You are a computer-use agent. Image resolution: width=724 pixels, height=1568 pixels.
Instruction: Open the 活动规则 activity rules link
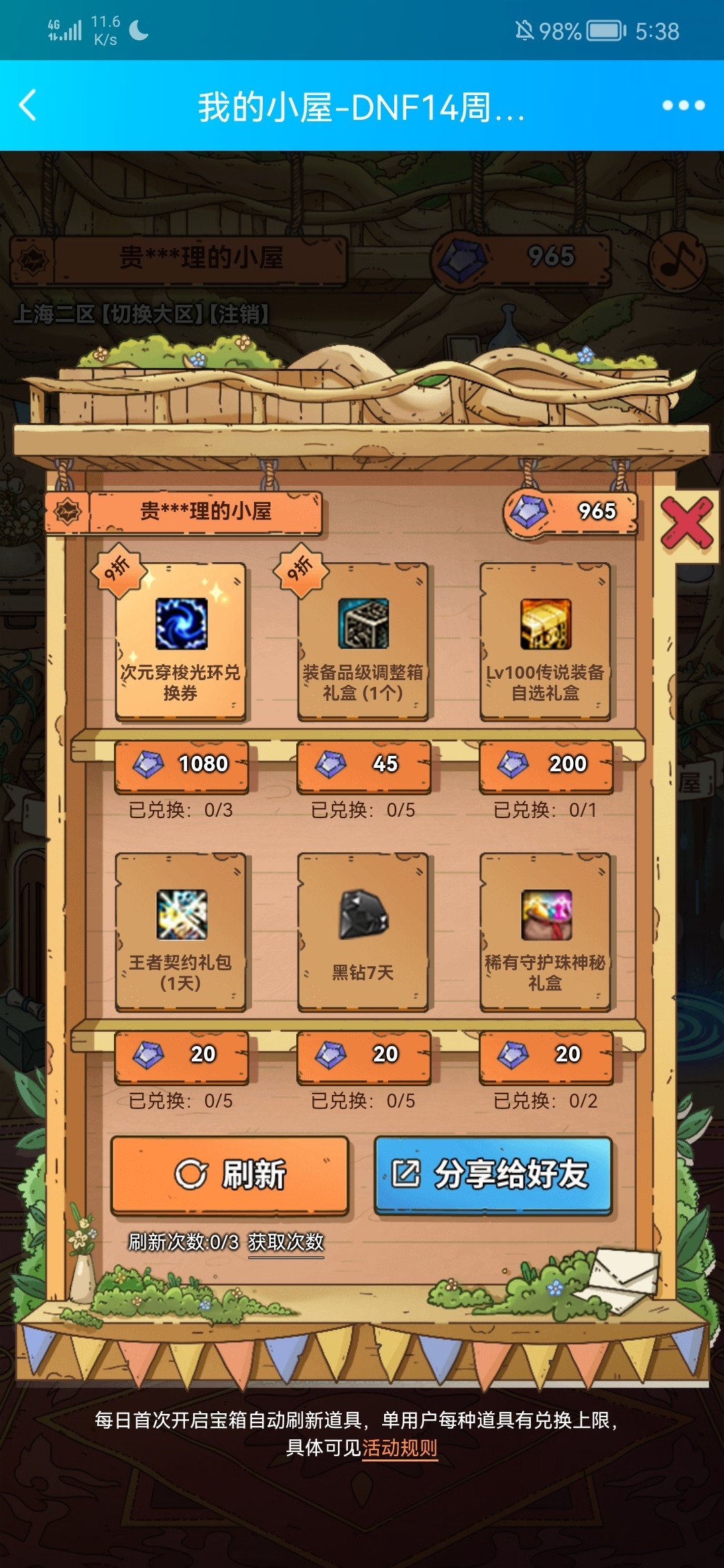400,1448
